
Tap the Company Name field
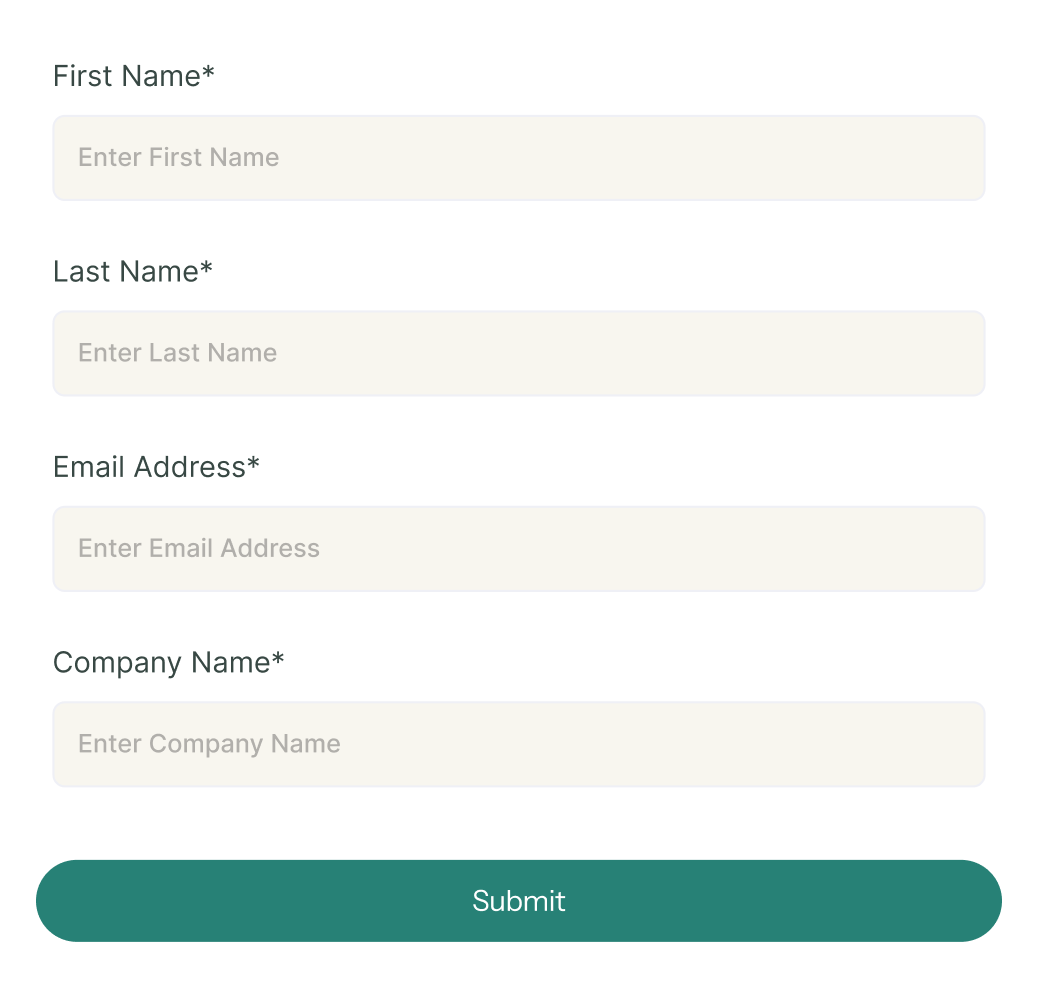click(x=519, y=745)
